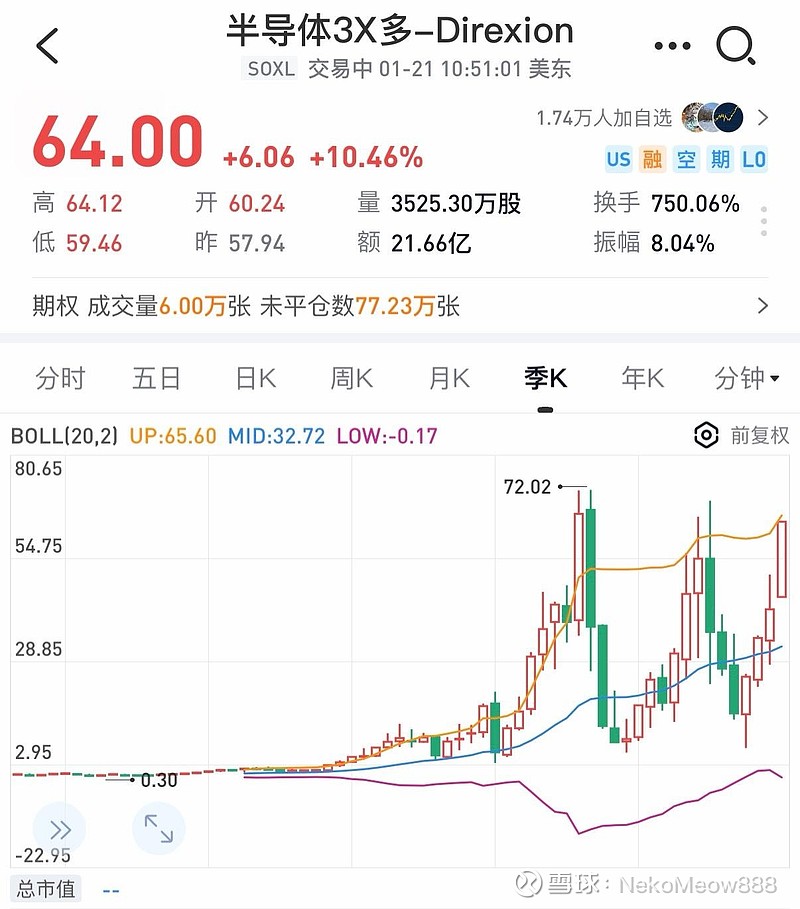Select the US market badge
This screenshot has width=800, height=909.
[x=618, y=160]
